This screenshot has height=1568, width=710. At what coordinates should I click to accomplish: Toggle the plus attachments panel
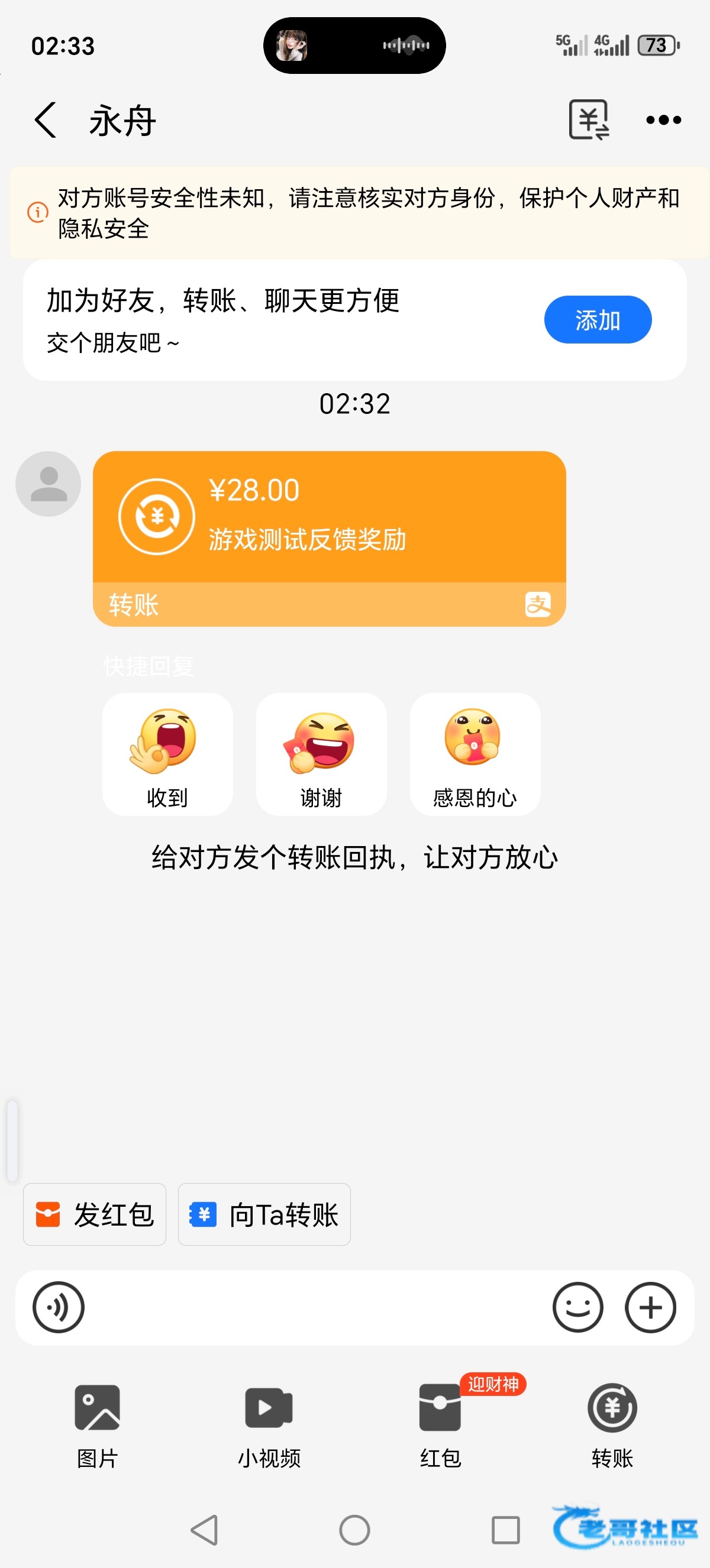[650, 1307]
